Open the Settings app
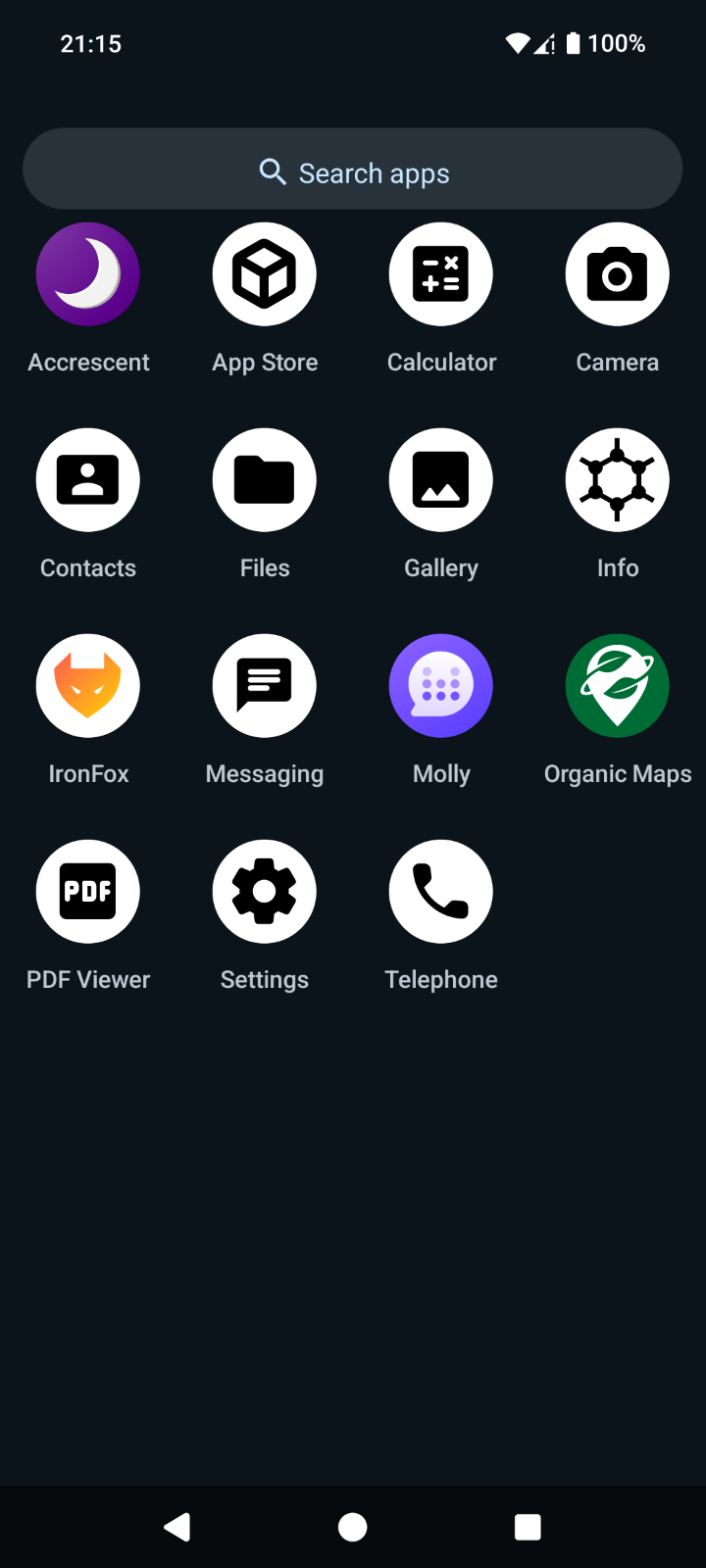The height and width of the screenshot is (1568, 706). click(x=265, y=892)
